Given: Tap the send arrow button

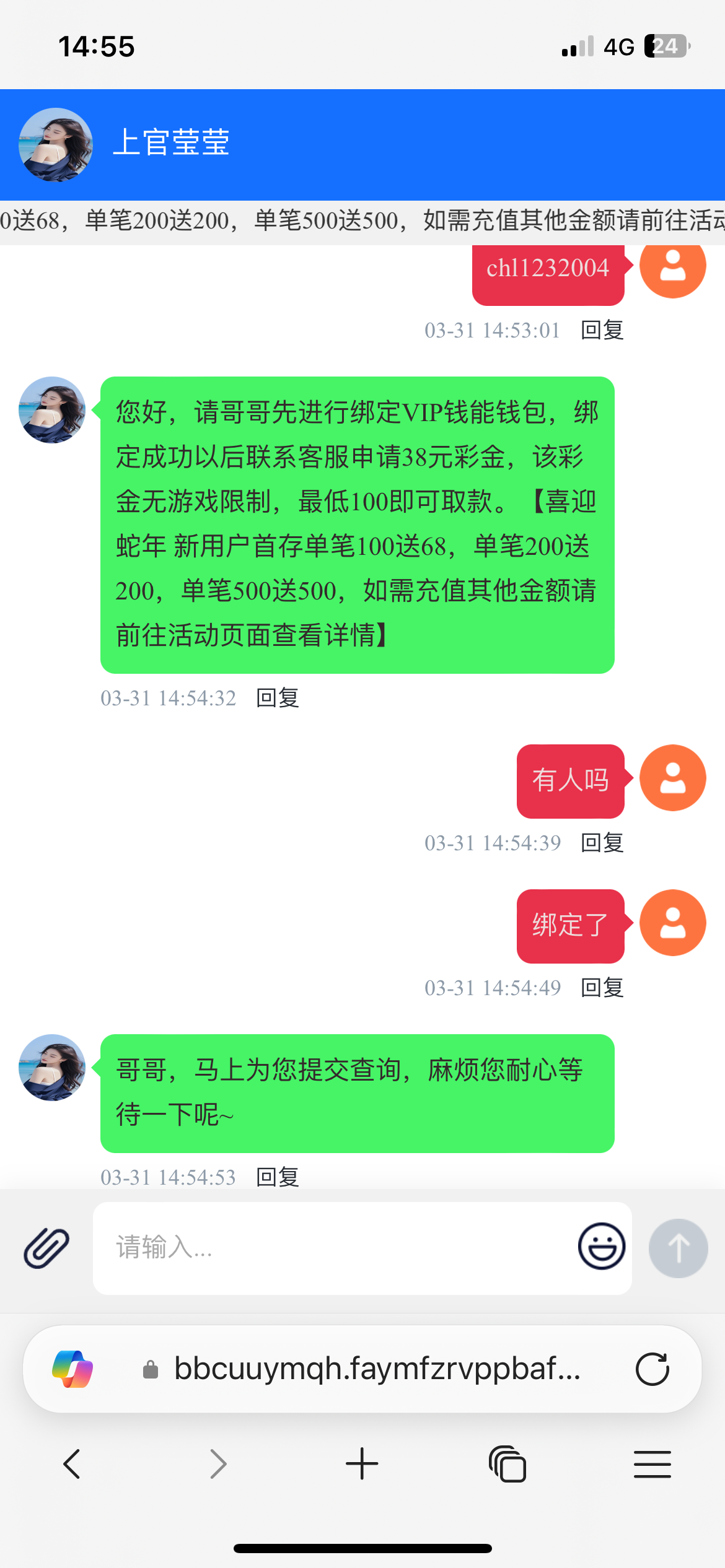Looking at the screenshot, I should 678,1248.
